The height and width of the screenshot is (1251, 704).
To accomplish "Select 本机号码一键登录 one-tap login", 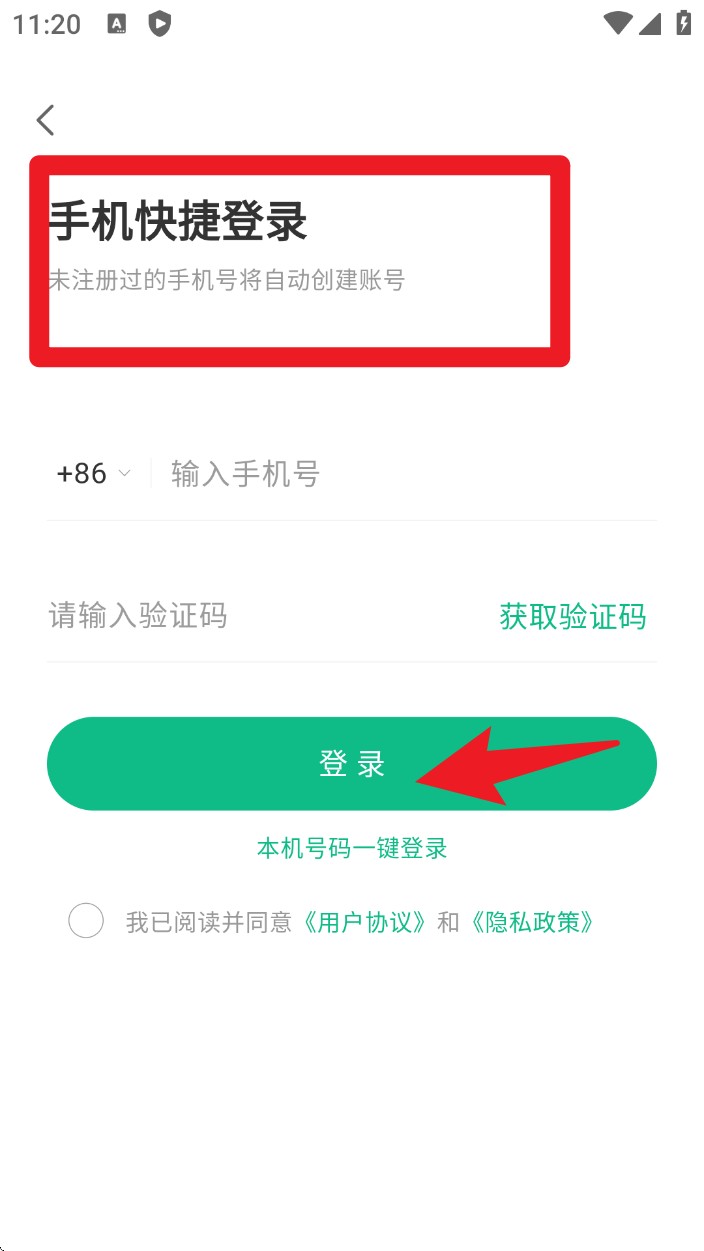I will 352,849.
